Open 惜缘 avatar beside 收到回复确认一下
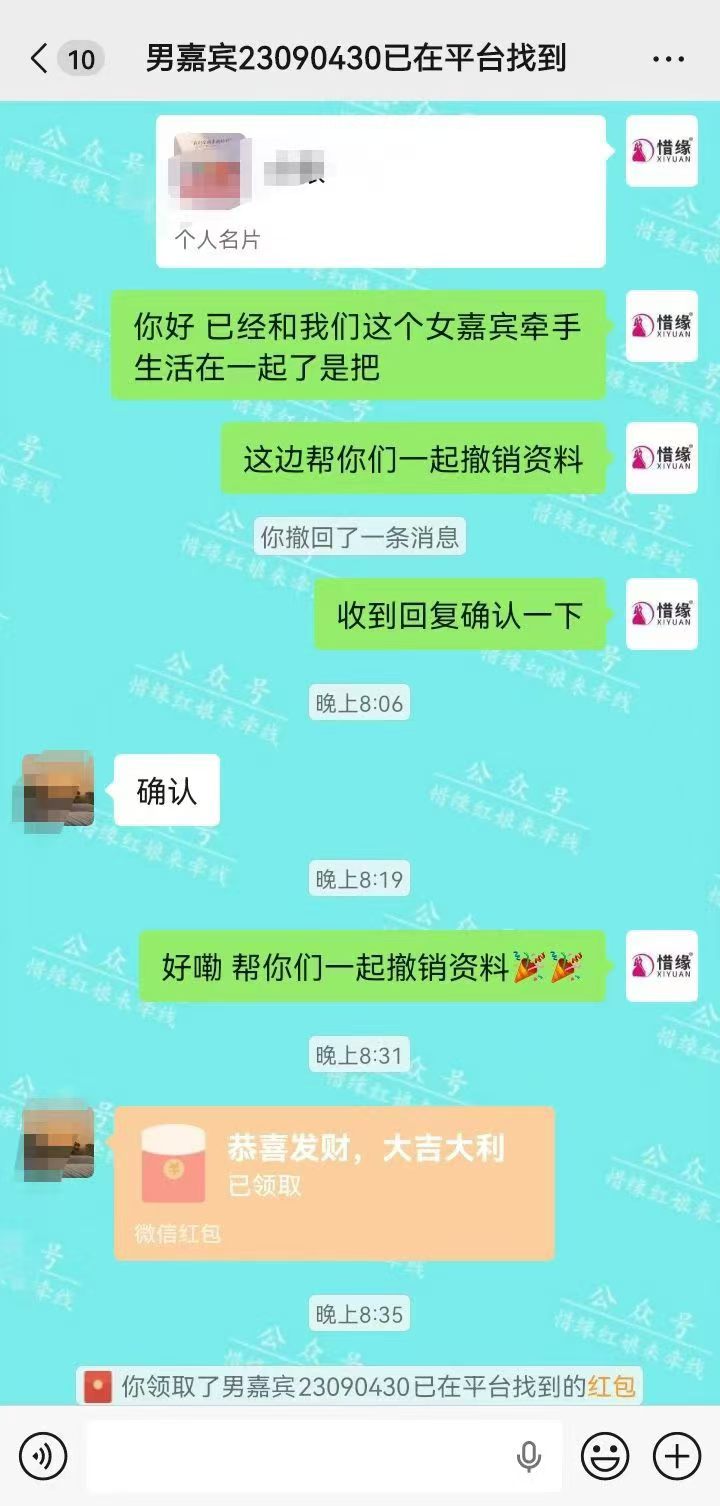Screen dimensions: 720x1506 (x=661, y=613)
